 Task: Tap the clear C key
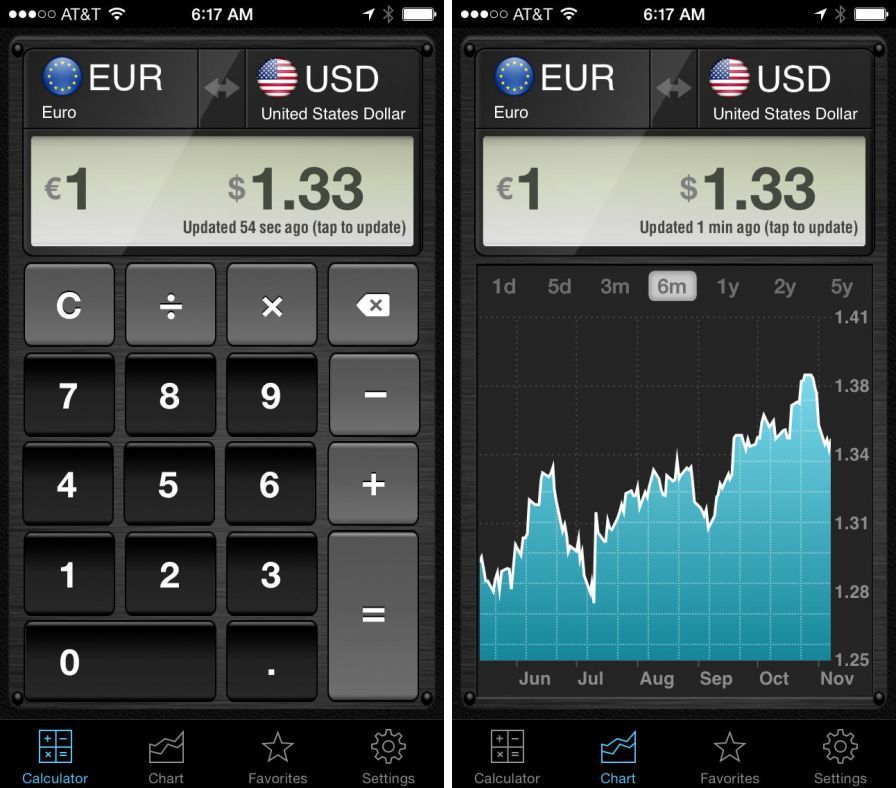pyautogui.click(x=69, y=305)
